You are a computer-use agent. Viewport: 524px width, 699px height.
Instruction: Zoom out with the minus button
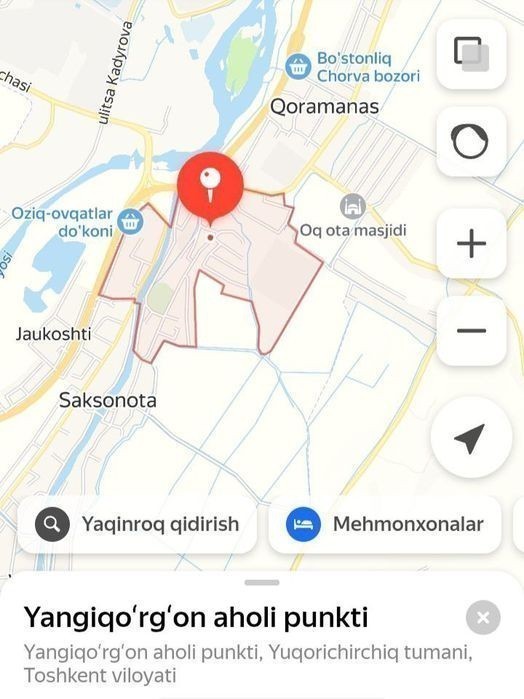tap(471, 331)
